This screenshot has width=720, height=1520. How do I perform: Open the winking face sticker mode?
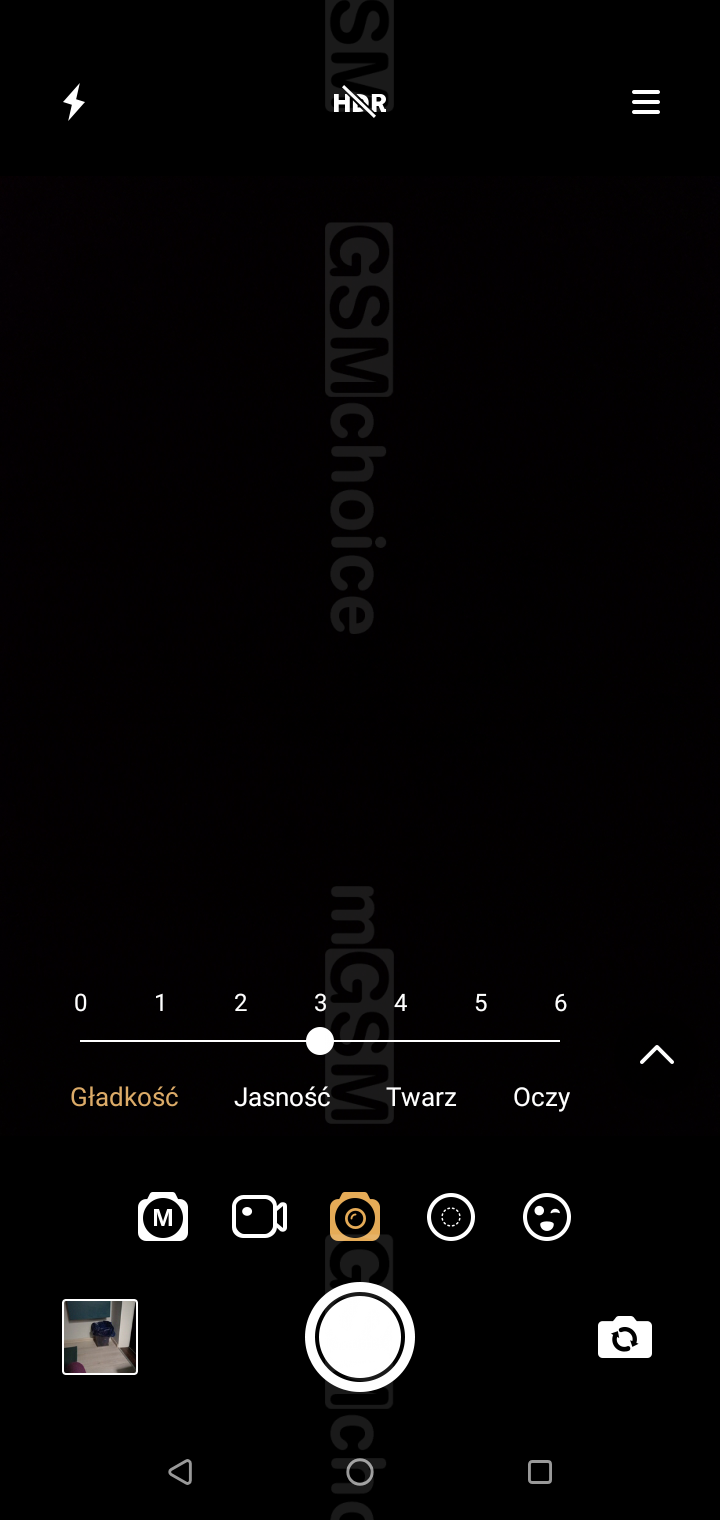tap(547, 1217)
